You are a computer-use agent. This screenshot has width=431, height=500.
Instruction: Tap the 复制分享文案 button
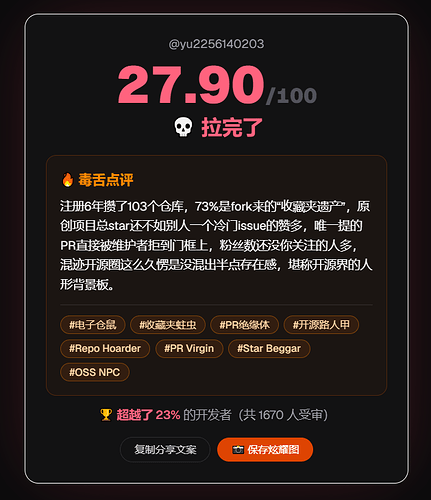(x=165, y=450)
